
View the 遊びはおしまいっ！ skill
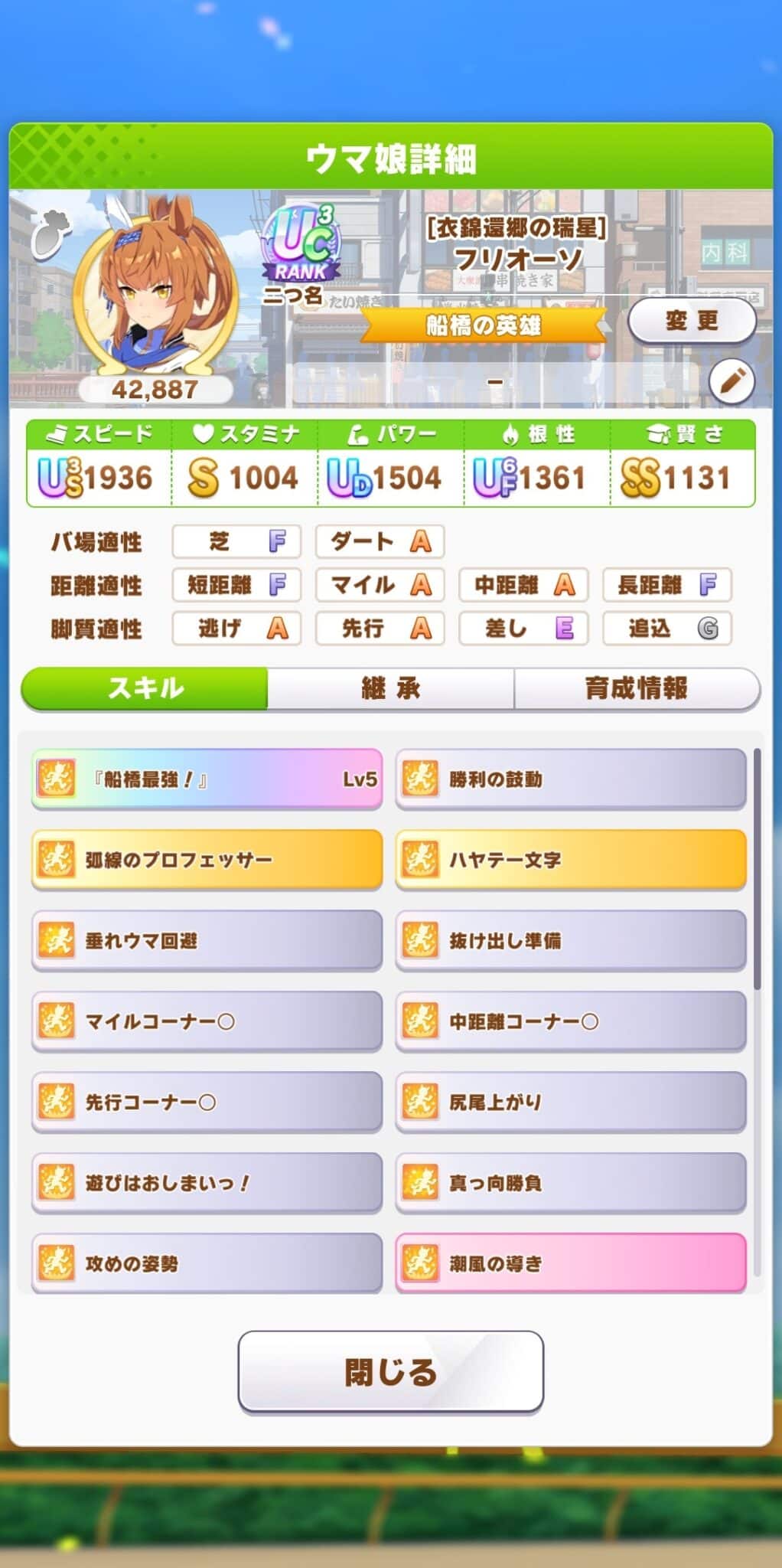(207, 1183)
